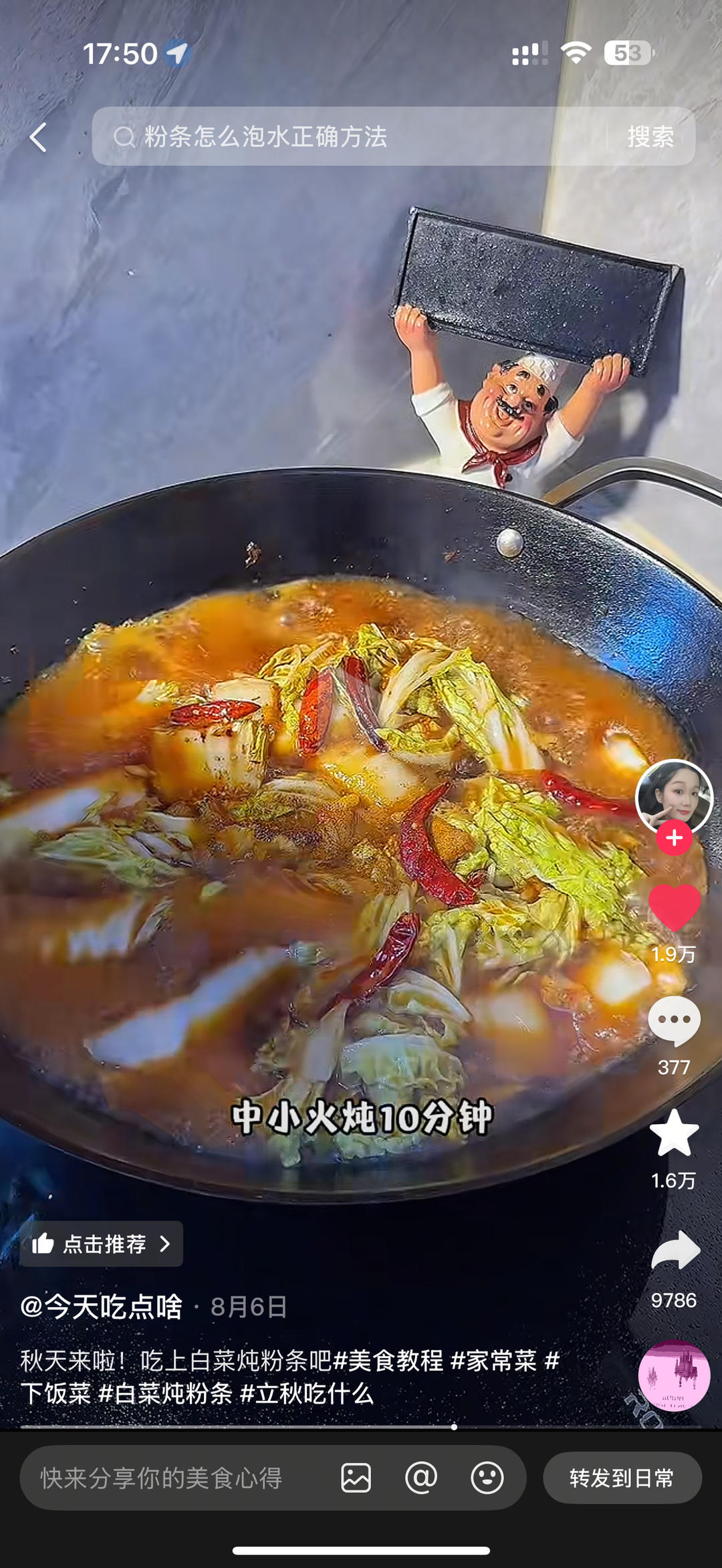Open the #白菜炖粉条 hashtag
Viewport: 722px width, 1568px height.
point(165,1393)
